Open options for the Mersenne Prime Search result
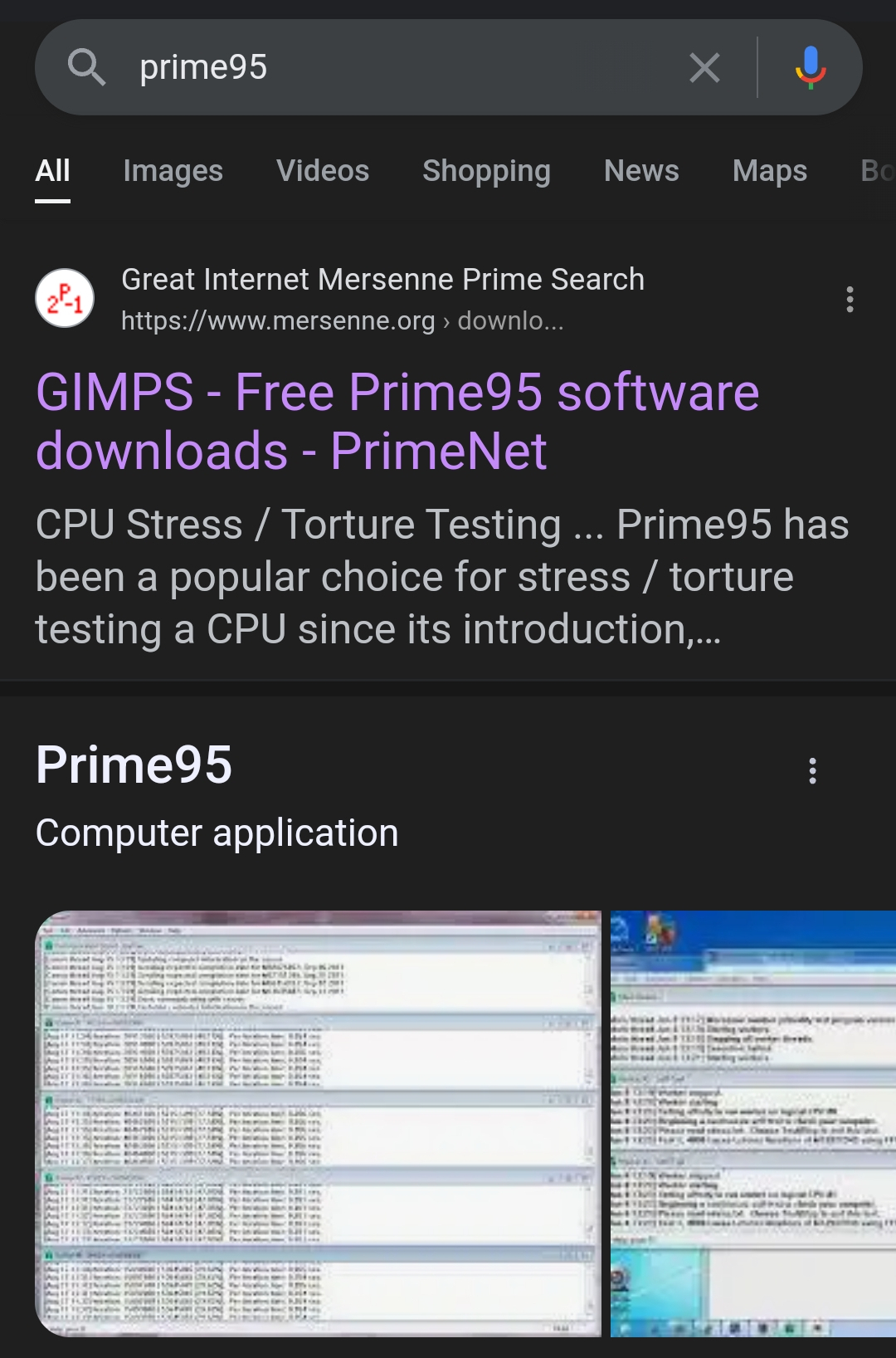The height and width of the screenshot is (1358, 896). pos(850,299)
